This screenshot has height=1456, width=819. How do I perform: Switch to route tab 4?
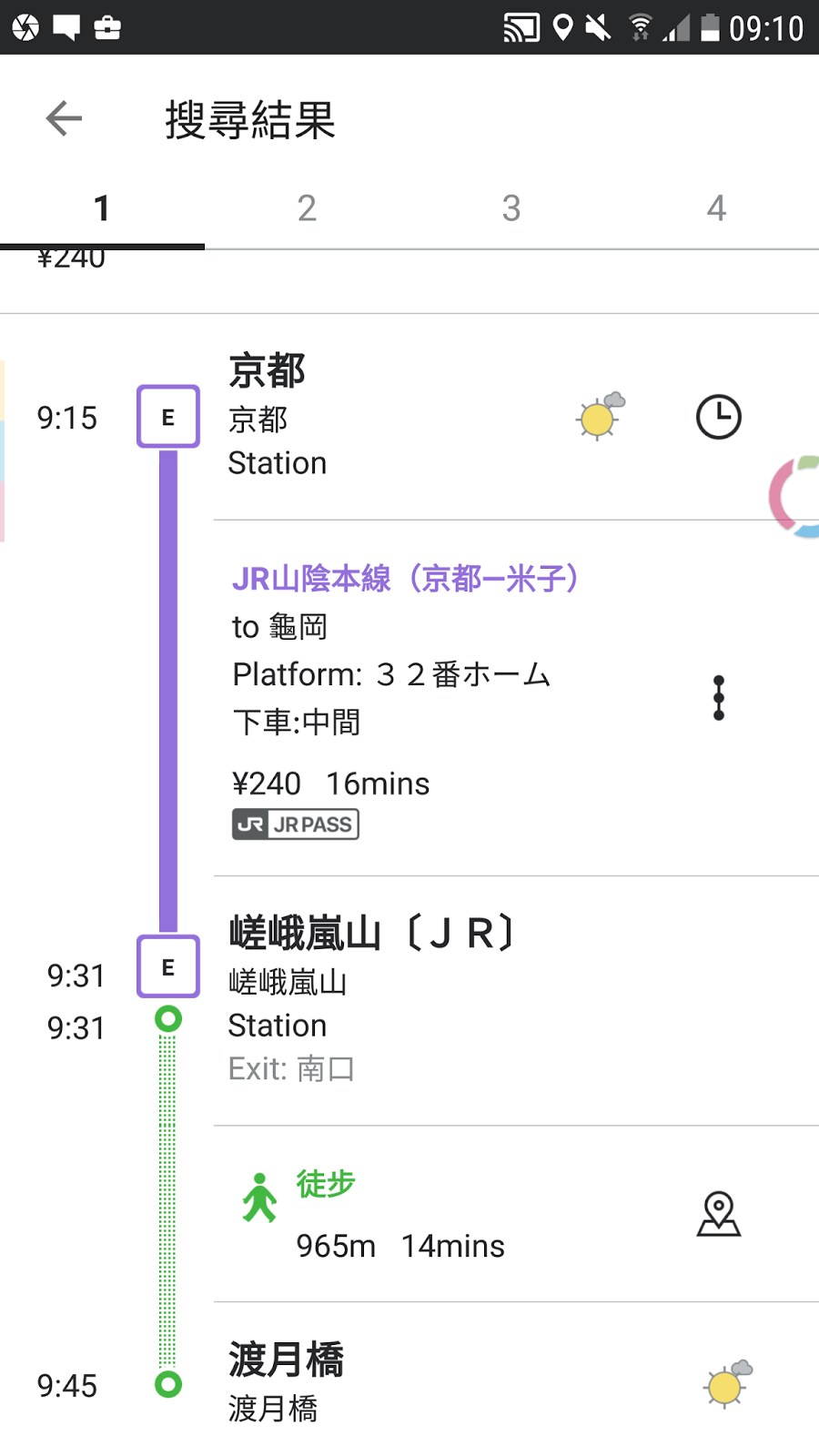point(716,208)
